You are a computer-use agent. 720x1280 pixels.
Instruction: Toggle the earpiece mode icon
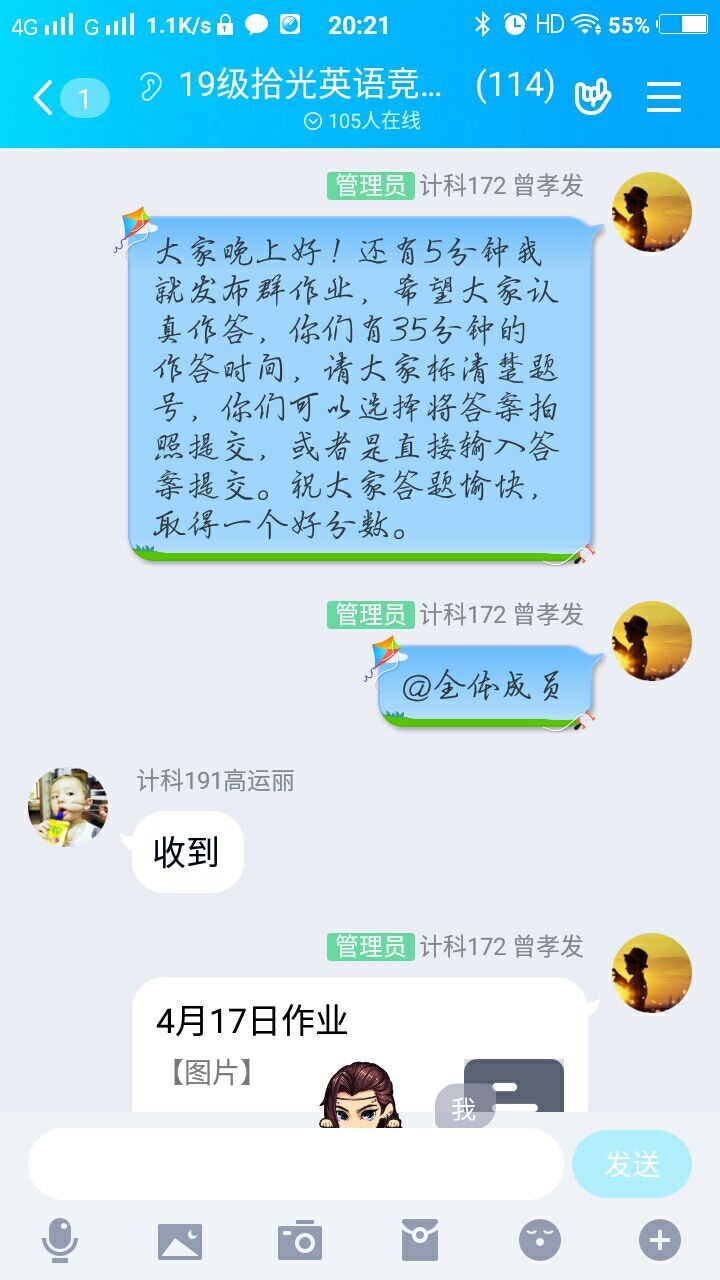151,87
